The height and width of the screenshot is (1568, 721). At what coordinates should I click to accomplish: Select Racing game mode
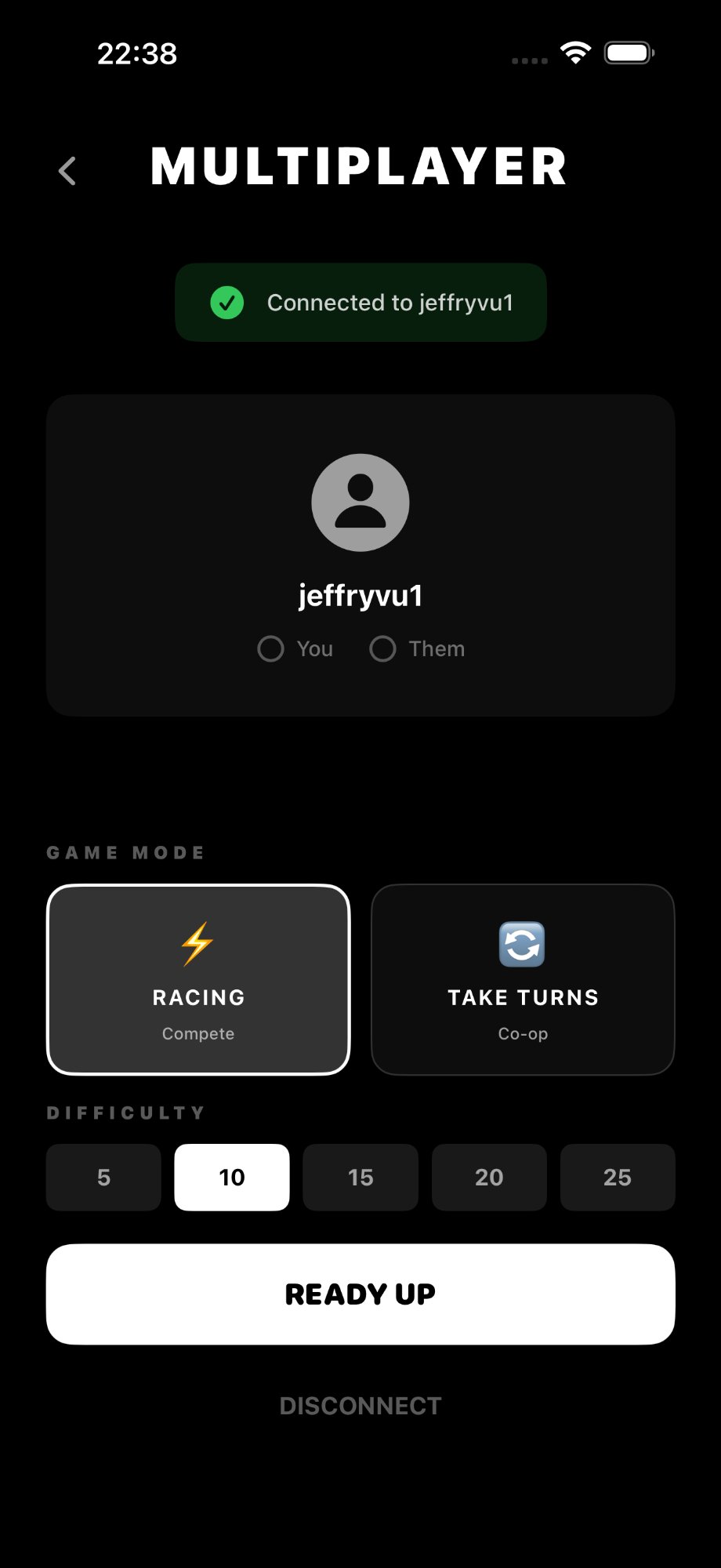[198, 979]
